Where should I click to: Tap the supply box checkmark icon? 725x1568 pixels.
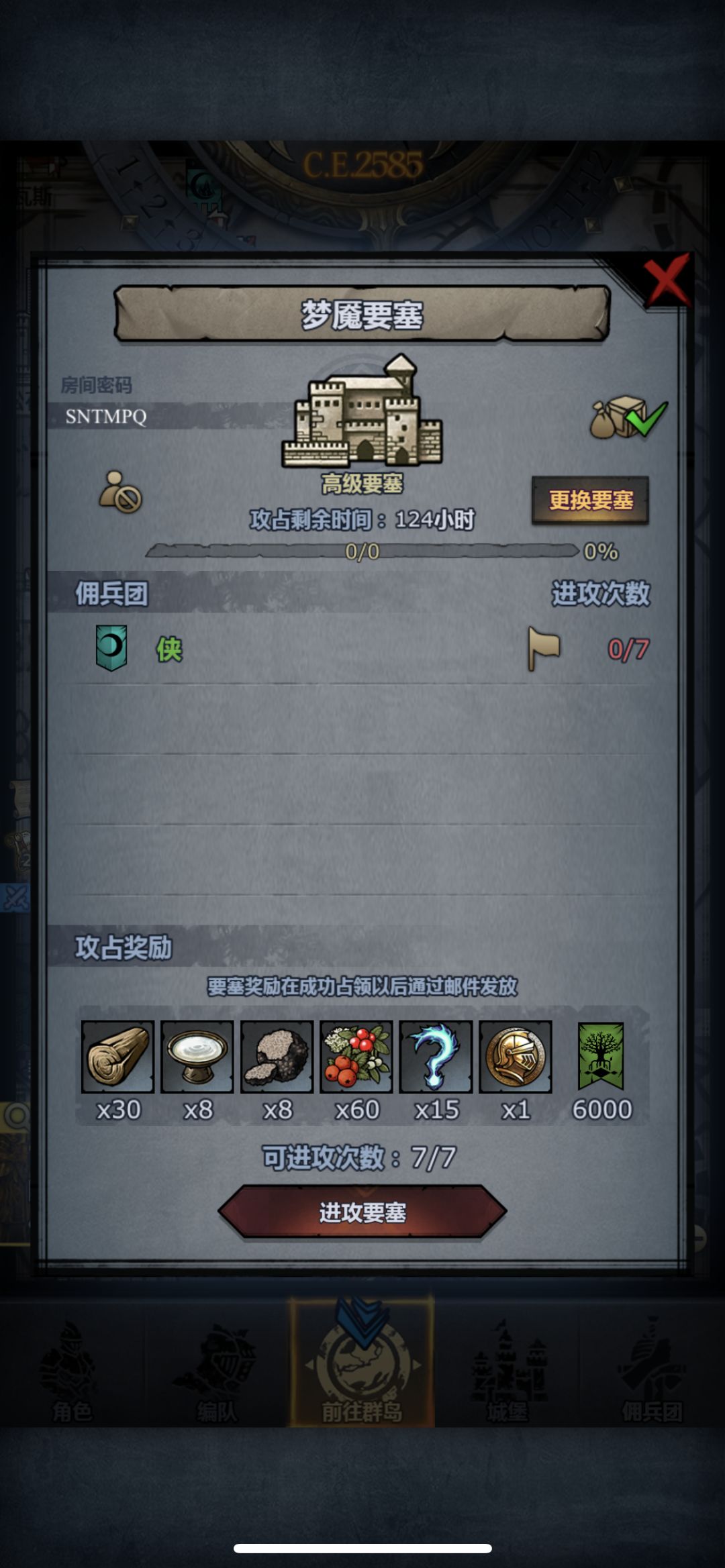pyautogui.click(x=629, y=417)
